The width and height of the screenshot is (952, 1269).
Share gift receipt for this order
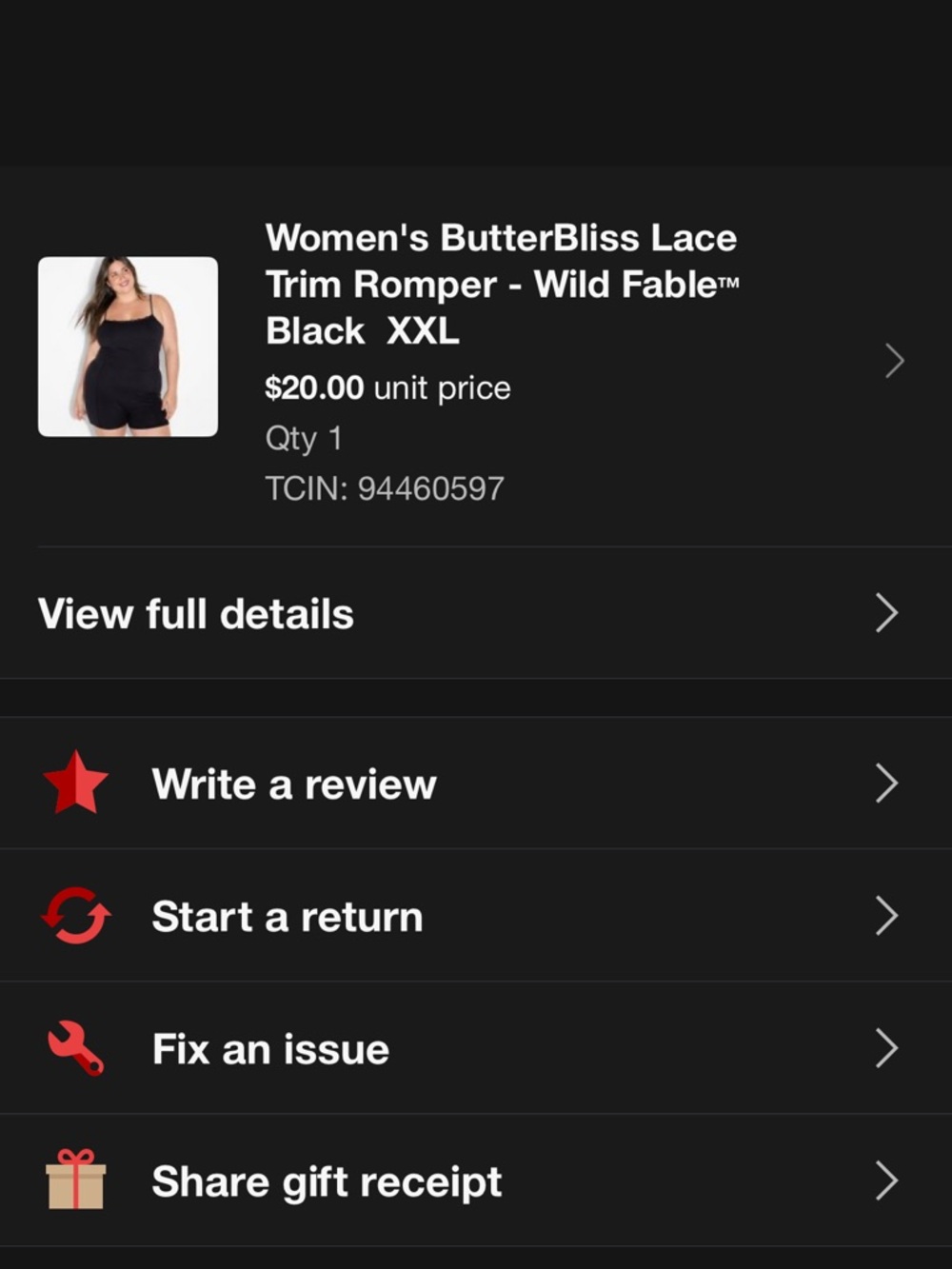(x=327, y=1181)
